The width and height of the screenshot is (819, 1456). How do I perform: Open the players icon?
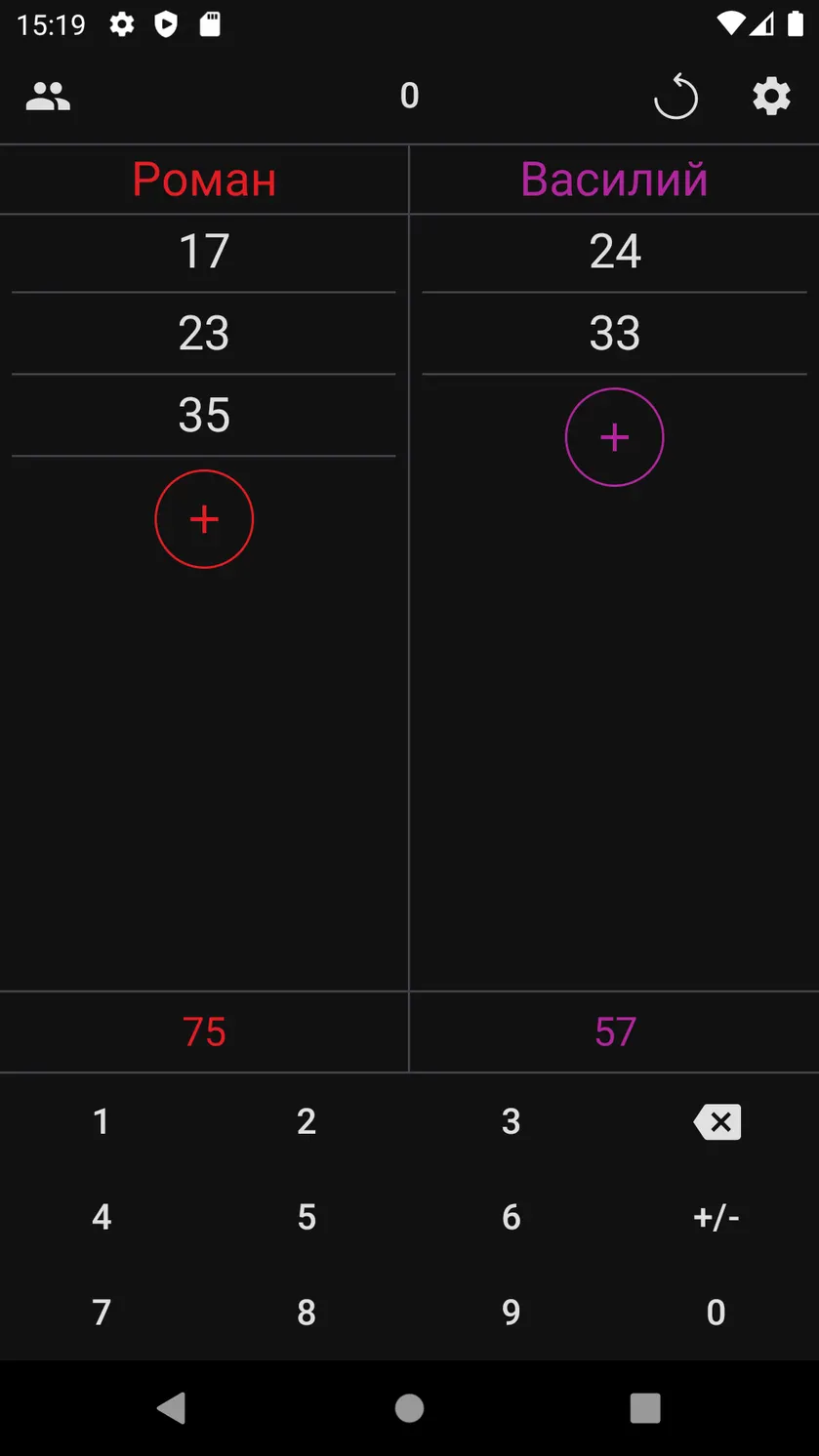click(48, 96)
